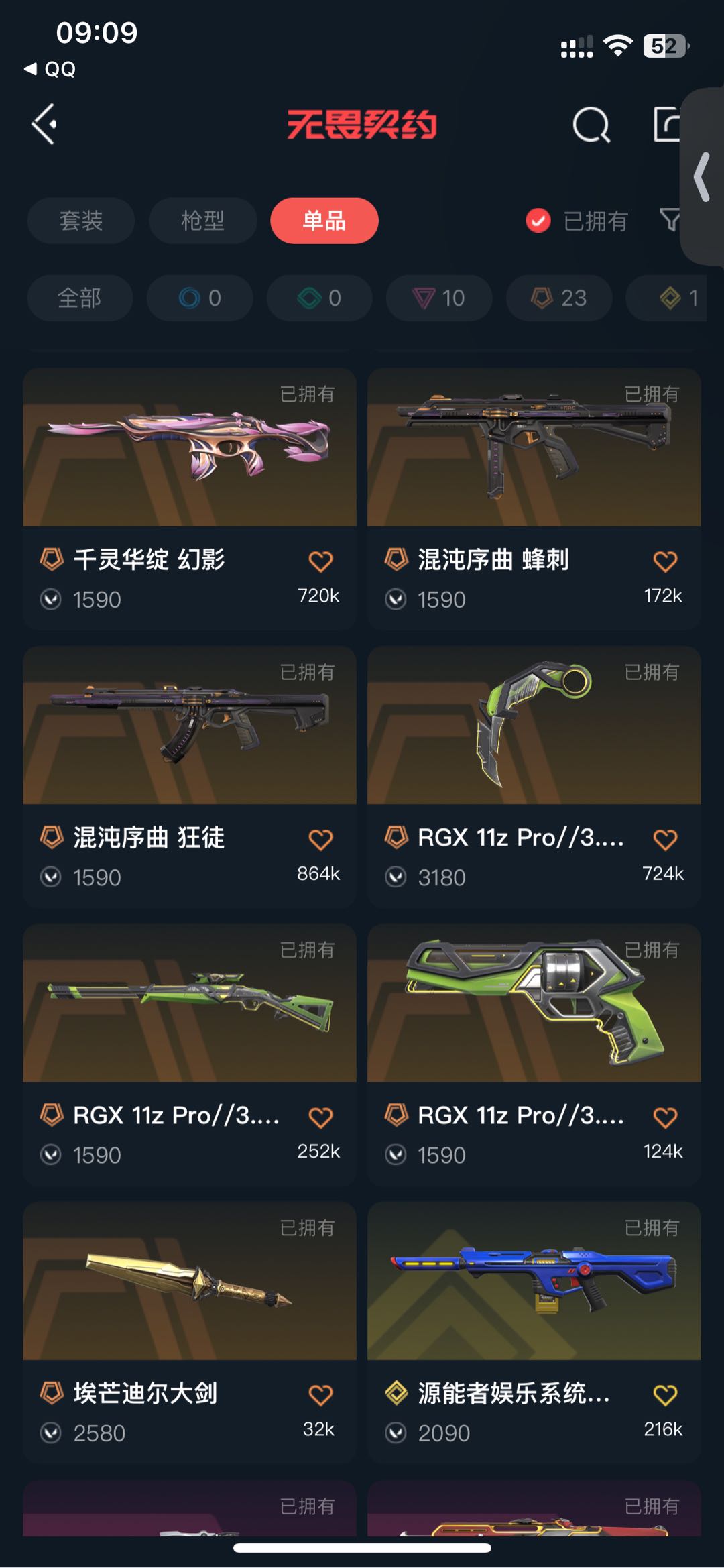724x1568 pixels.
Task: Like the RGX 11z Pro skin with 252k
Action: [320, 1117]
